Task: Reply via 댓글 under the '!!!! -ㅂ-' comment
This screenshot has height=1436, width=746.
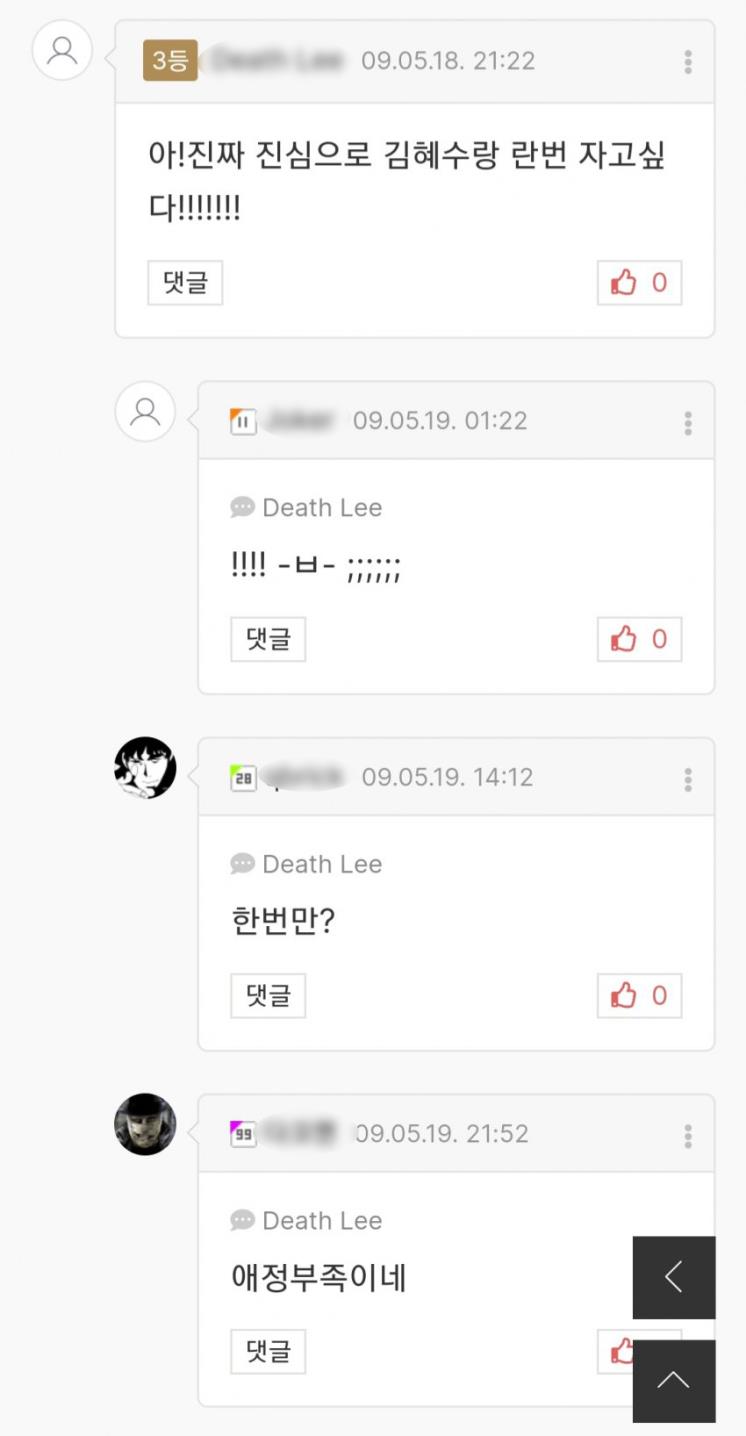Action: [x=268, y=639]
